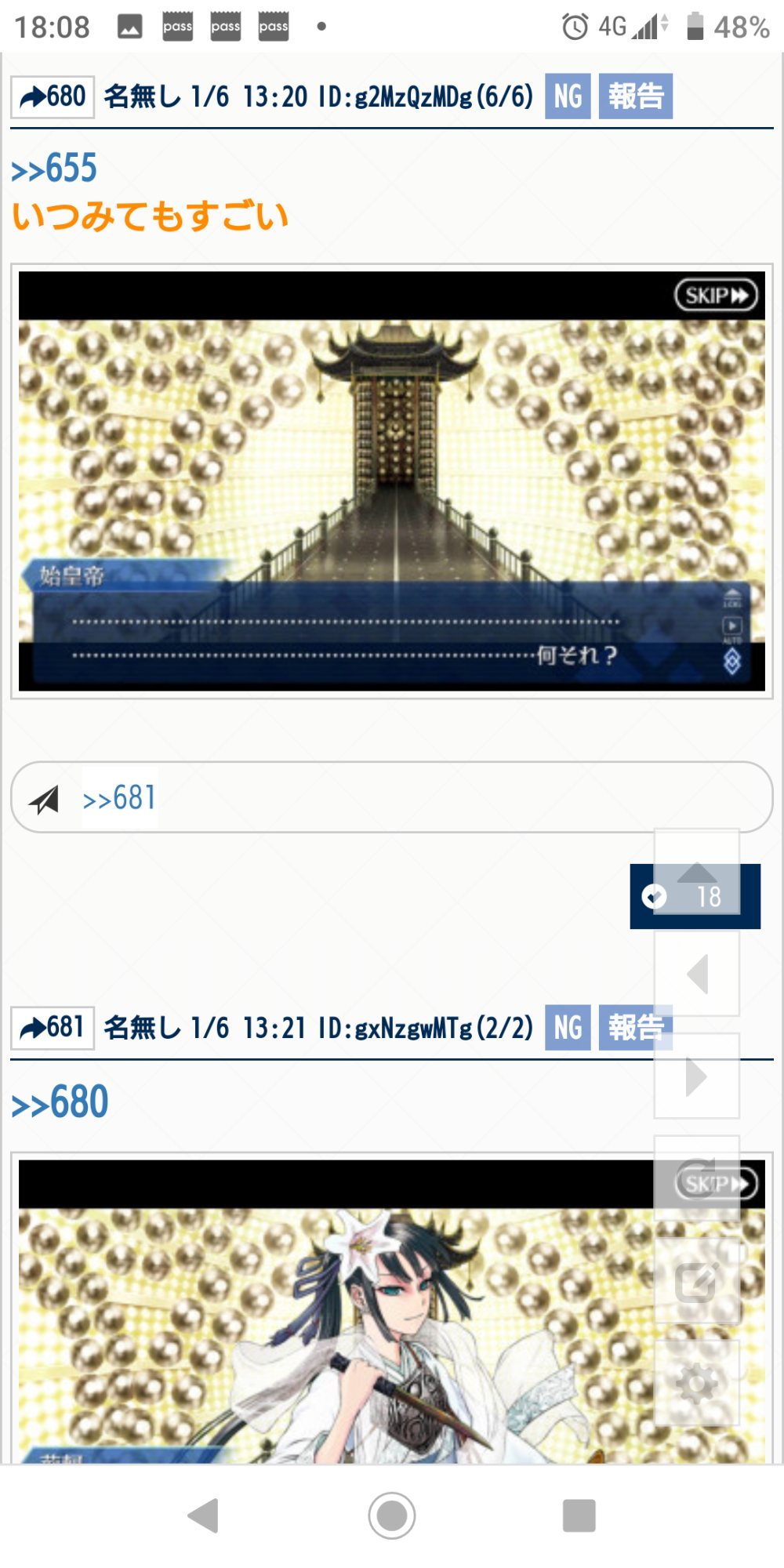Open the >>655 anchor link
The height and width of the screenshot is (1568, 784).
(x=54, y=169)
